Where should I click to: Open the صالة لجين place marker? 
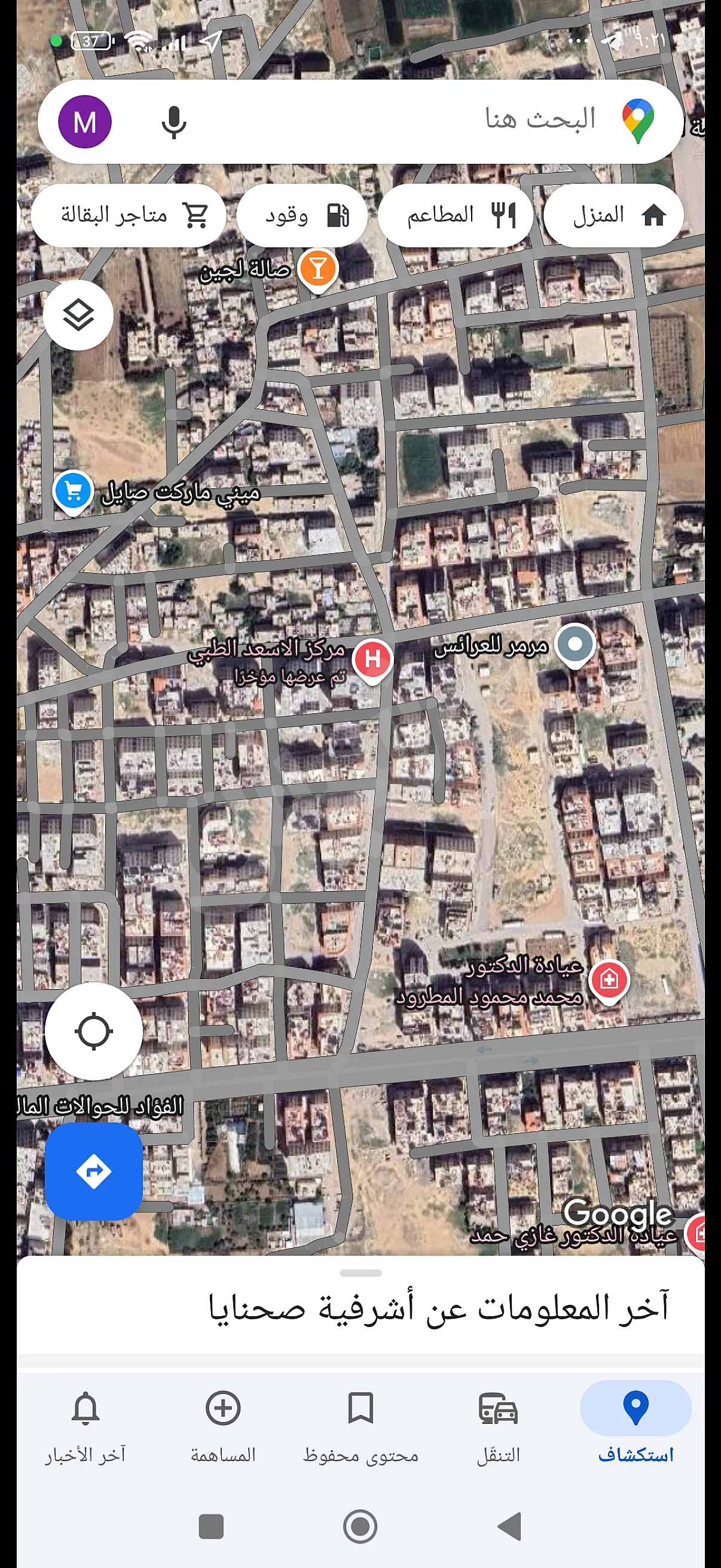317,269
